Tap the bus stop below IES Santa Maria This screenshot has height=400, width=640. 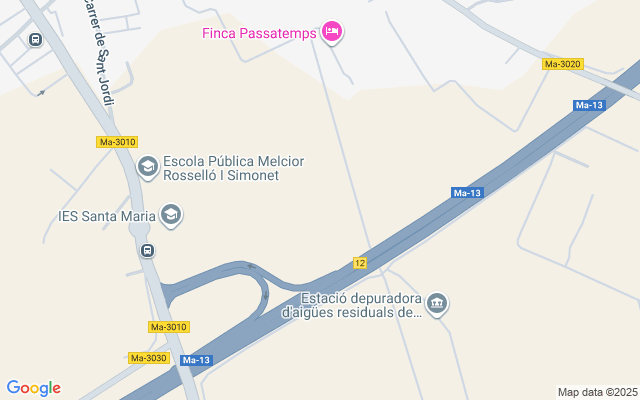click(147, 250)
